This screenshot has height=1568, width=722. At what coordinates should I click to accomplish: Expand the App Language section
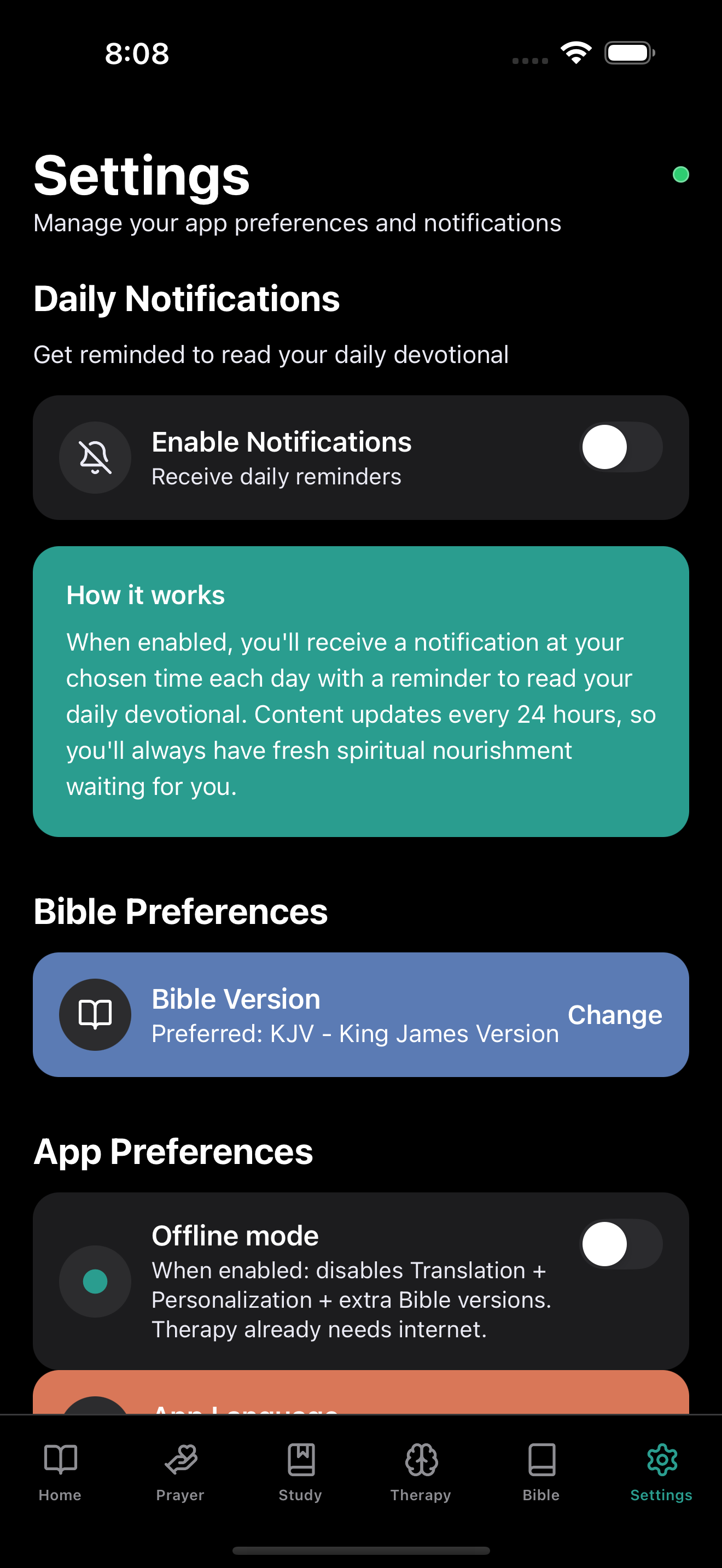point(361,1406)
